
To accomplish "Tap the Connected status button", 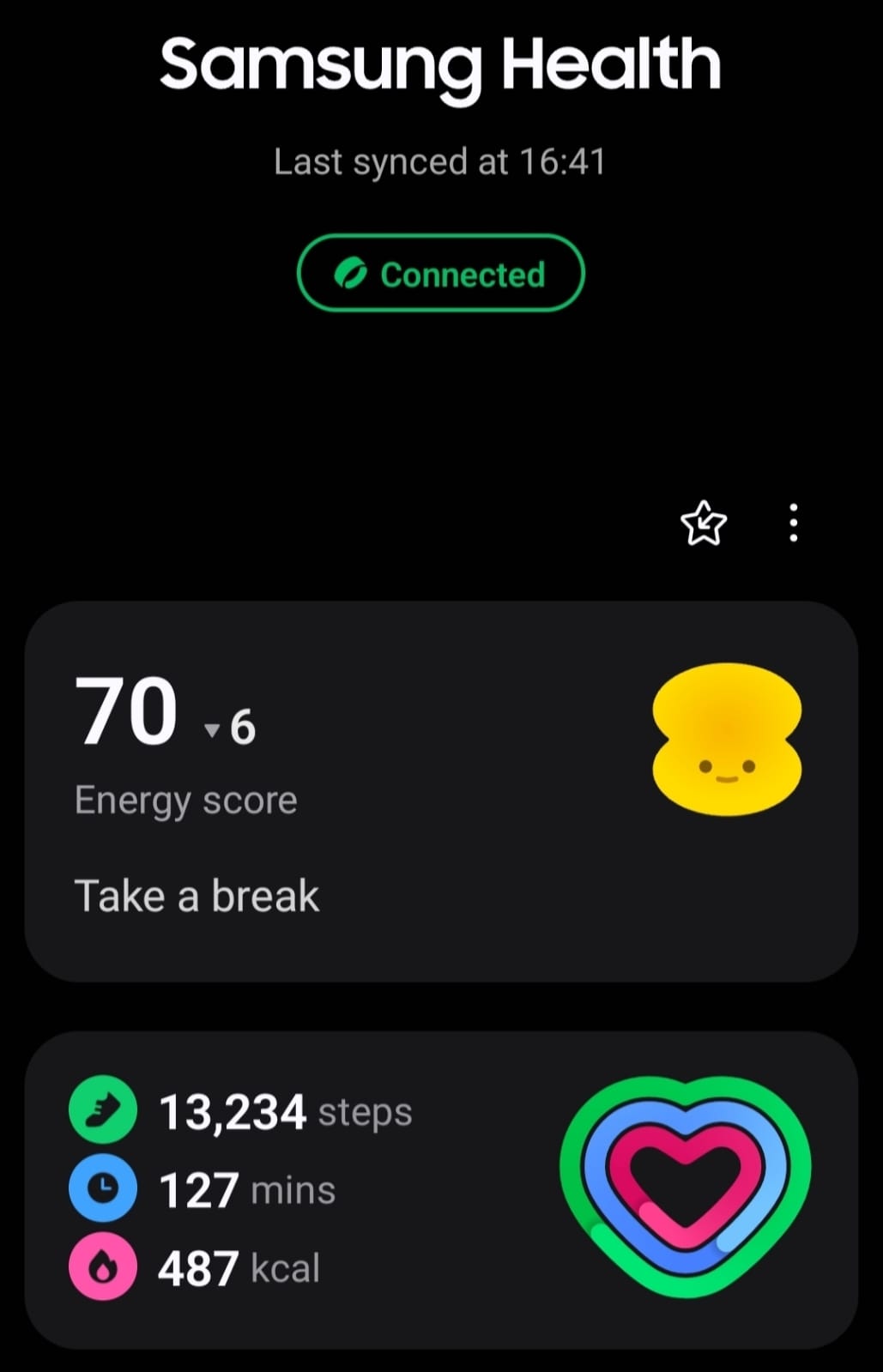I will point(440,274).
